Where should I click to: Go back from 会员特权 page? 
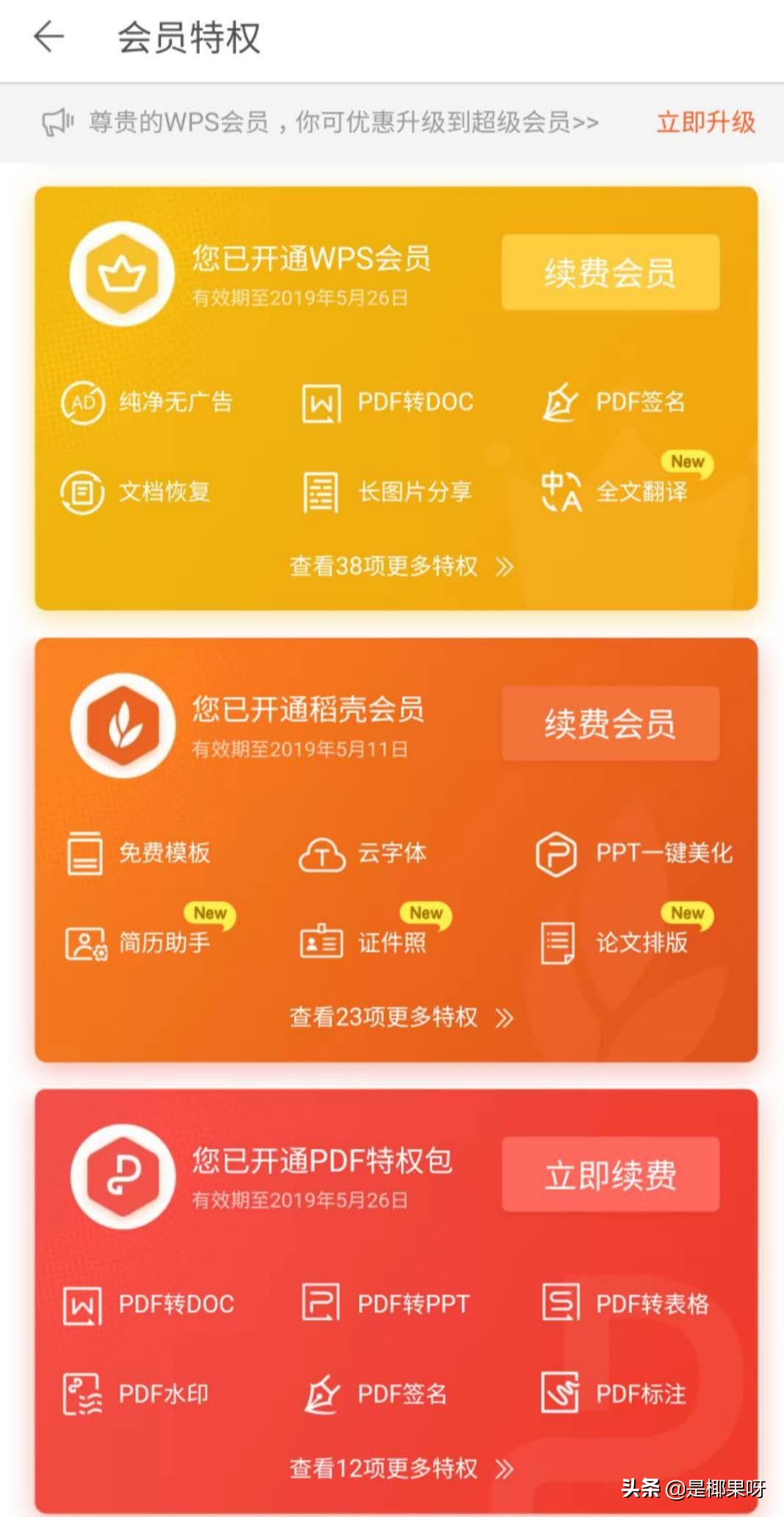tap(48, 37)
